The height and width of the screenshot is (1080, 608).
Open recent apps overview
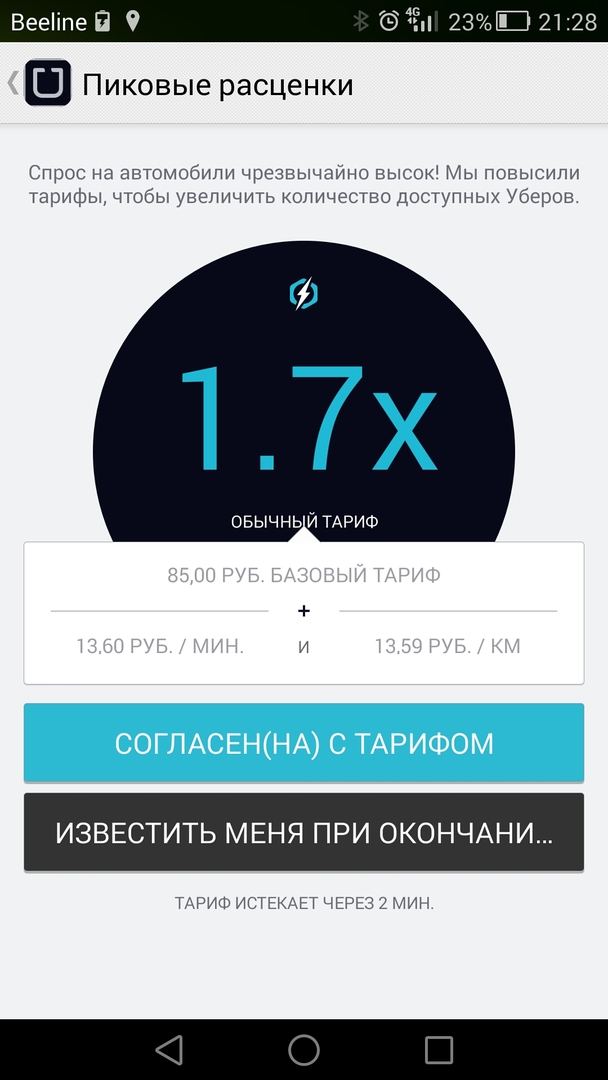tap(439, 1049)
